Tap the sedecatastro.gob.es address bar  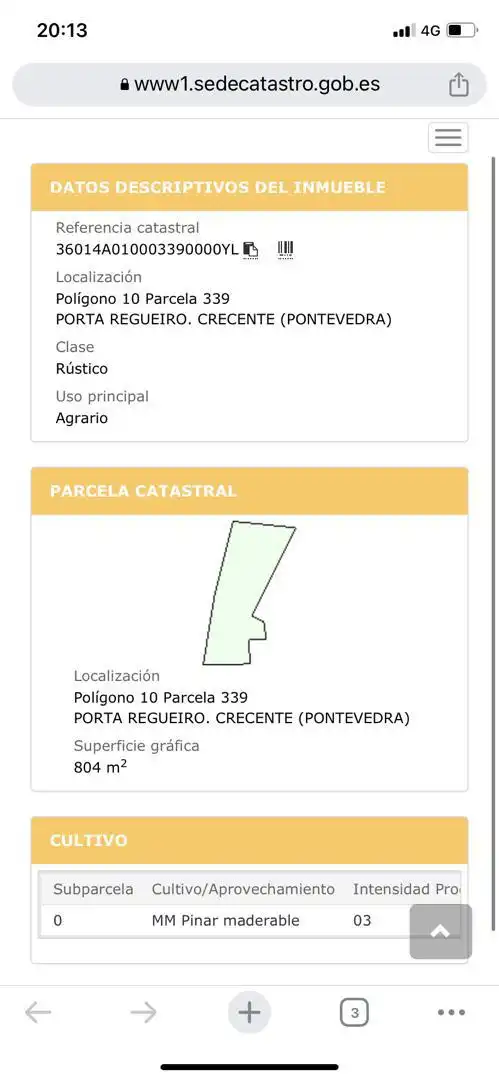pos(250,85)
